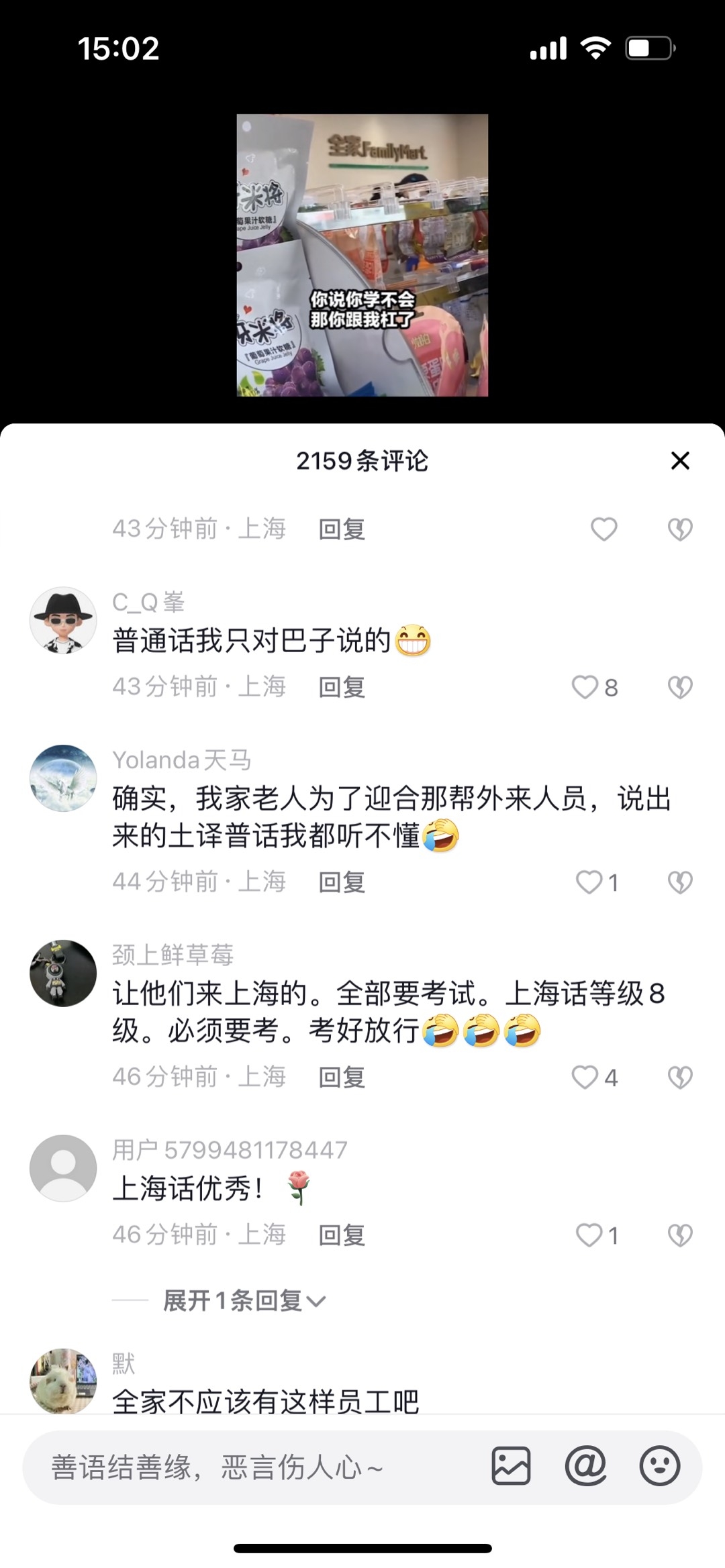This screenshot has width=725, height=1568.
Task: Mention someone with the @ icon
Action: pos(585,1466)
